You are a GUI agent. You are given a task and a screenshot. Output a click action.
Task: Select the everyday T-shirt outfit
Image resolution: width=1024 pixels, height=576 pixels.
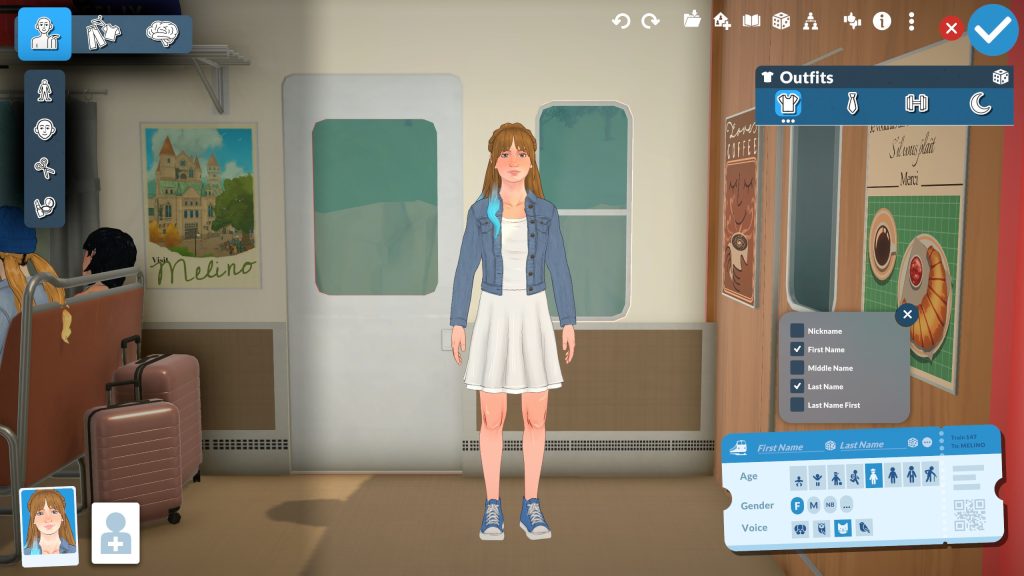(x=788, y=103)
